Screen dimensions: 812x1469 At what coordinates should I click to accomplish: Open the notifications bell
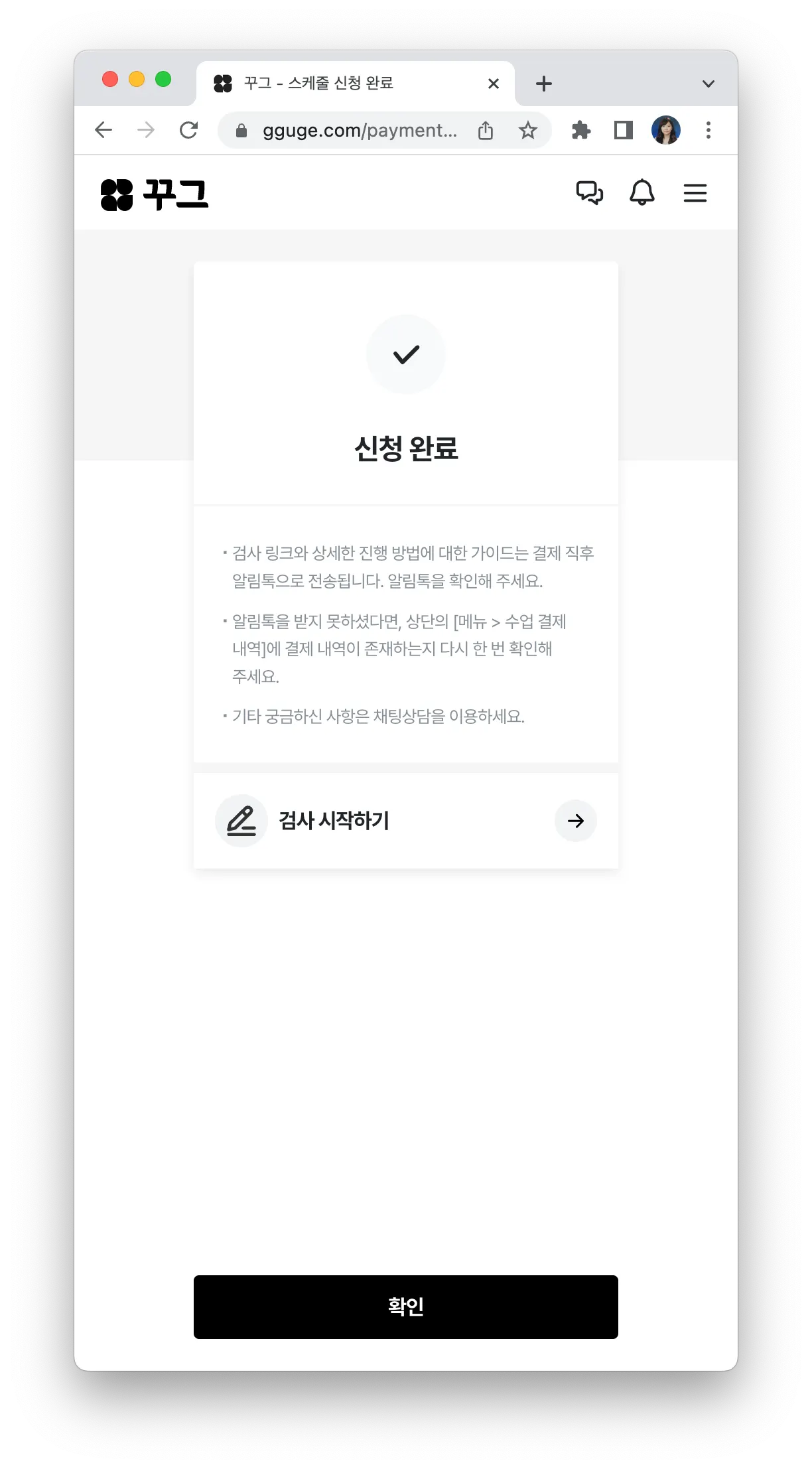[642, 193]
